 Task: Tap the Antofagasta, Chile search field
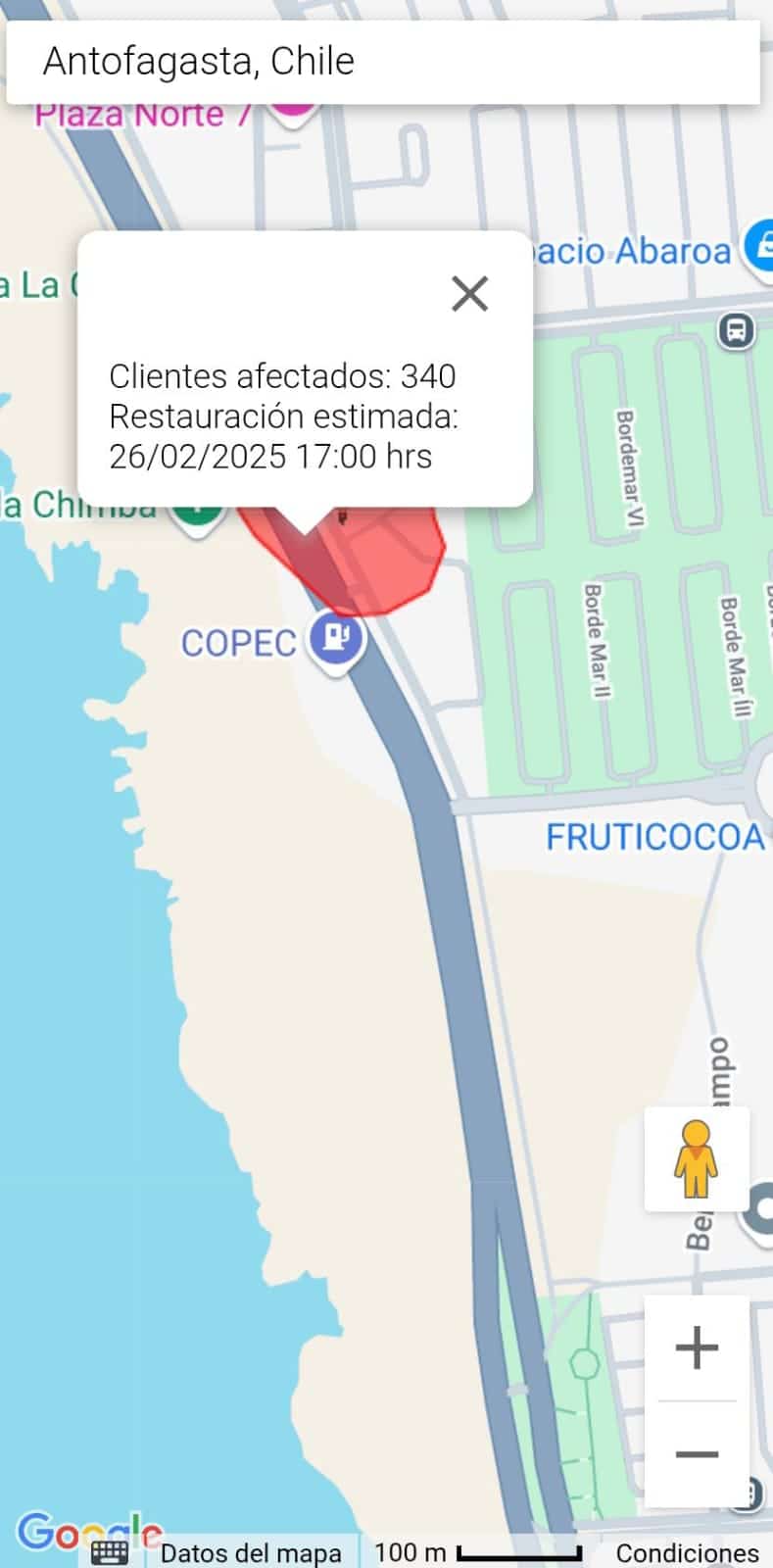383,62
